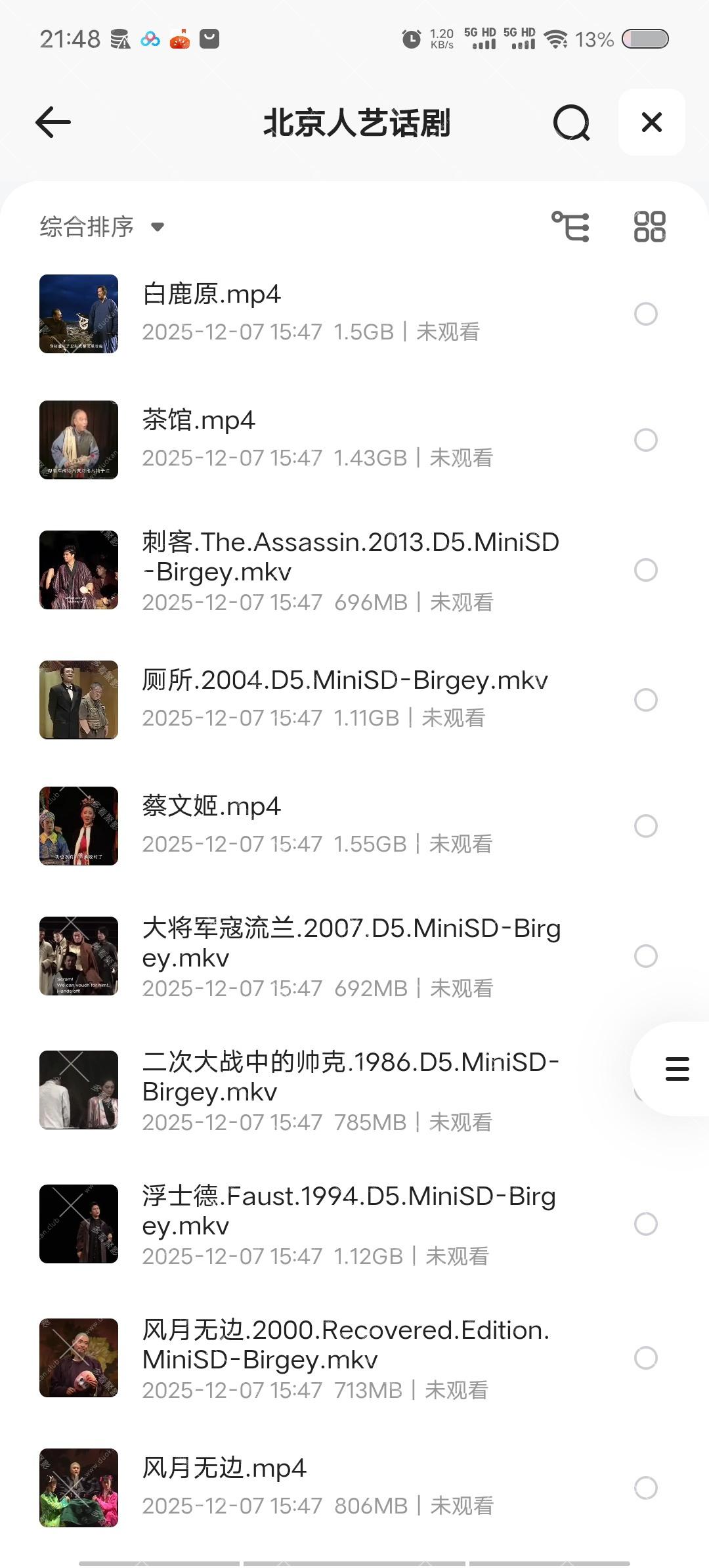The image size is (709, 1568).
Task: Open 厕所.2004.D5.MiniSD-Birgey.mkv
Action: (x=345, y=681)
